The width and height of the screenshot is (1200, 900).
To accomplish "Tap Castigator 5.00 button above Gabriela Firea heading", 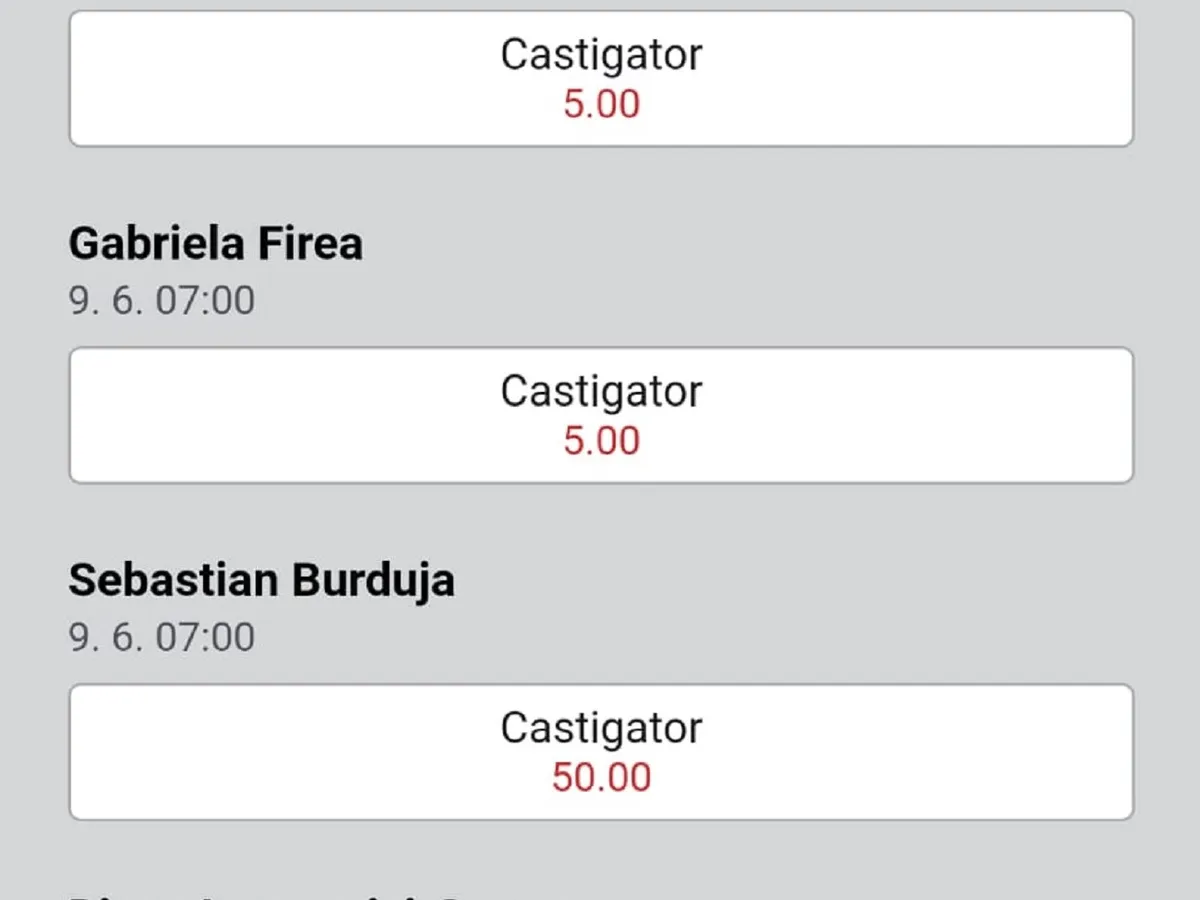I will 601,78.
